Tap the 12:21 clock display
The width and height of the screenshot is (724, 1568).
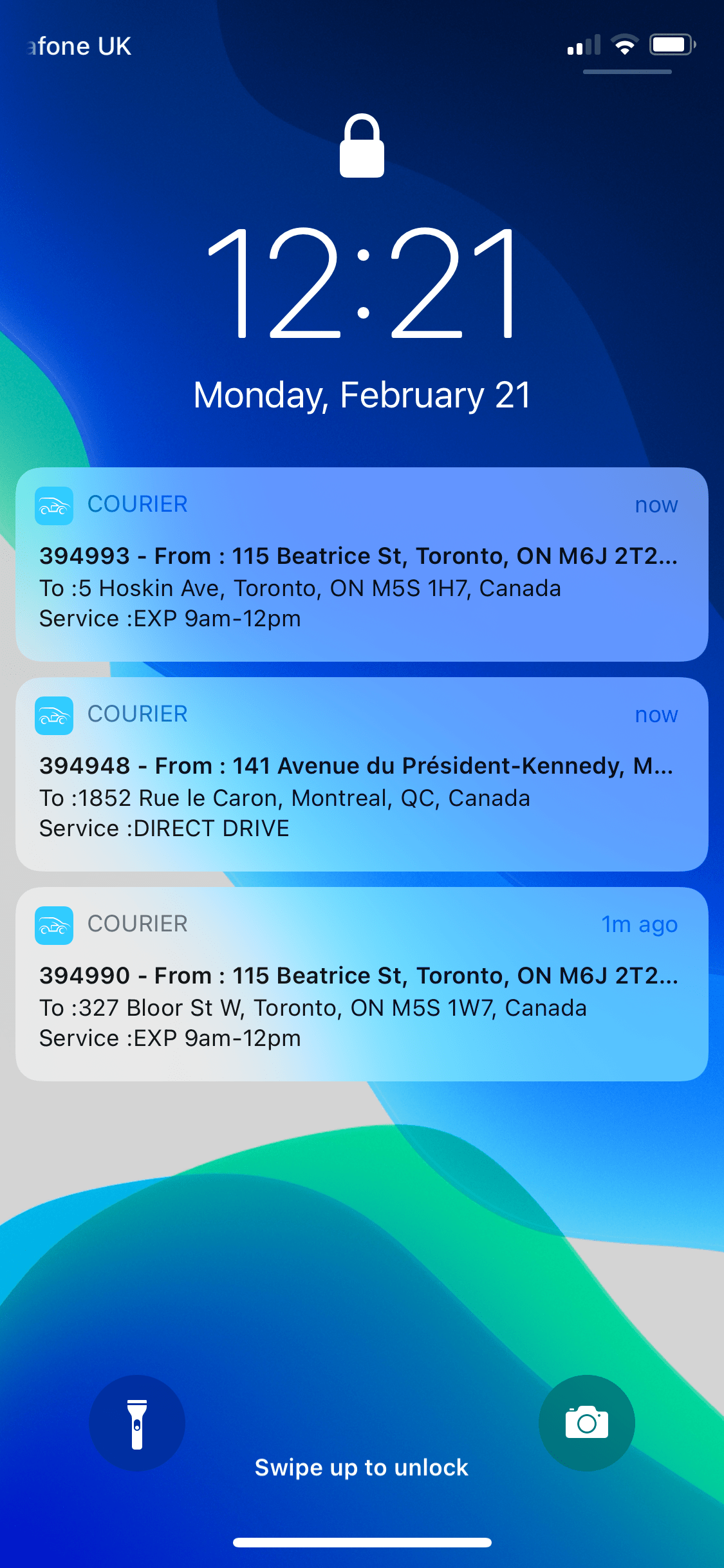click(x=362, y=286)
